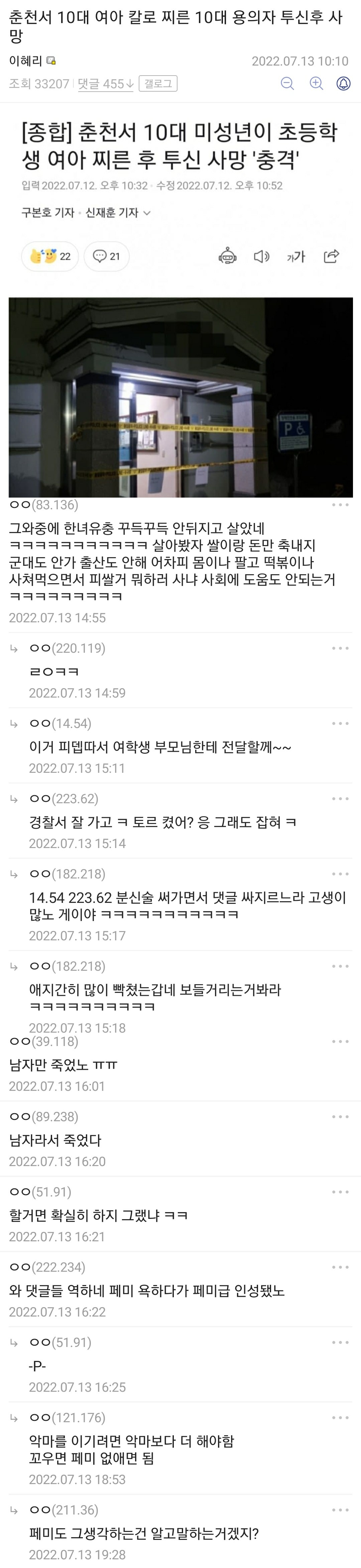Screen dimensions: 361x1568
Task: Open the notification bell icon
Action: coord(343,83)
